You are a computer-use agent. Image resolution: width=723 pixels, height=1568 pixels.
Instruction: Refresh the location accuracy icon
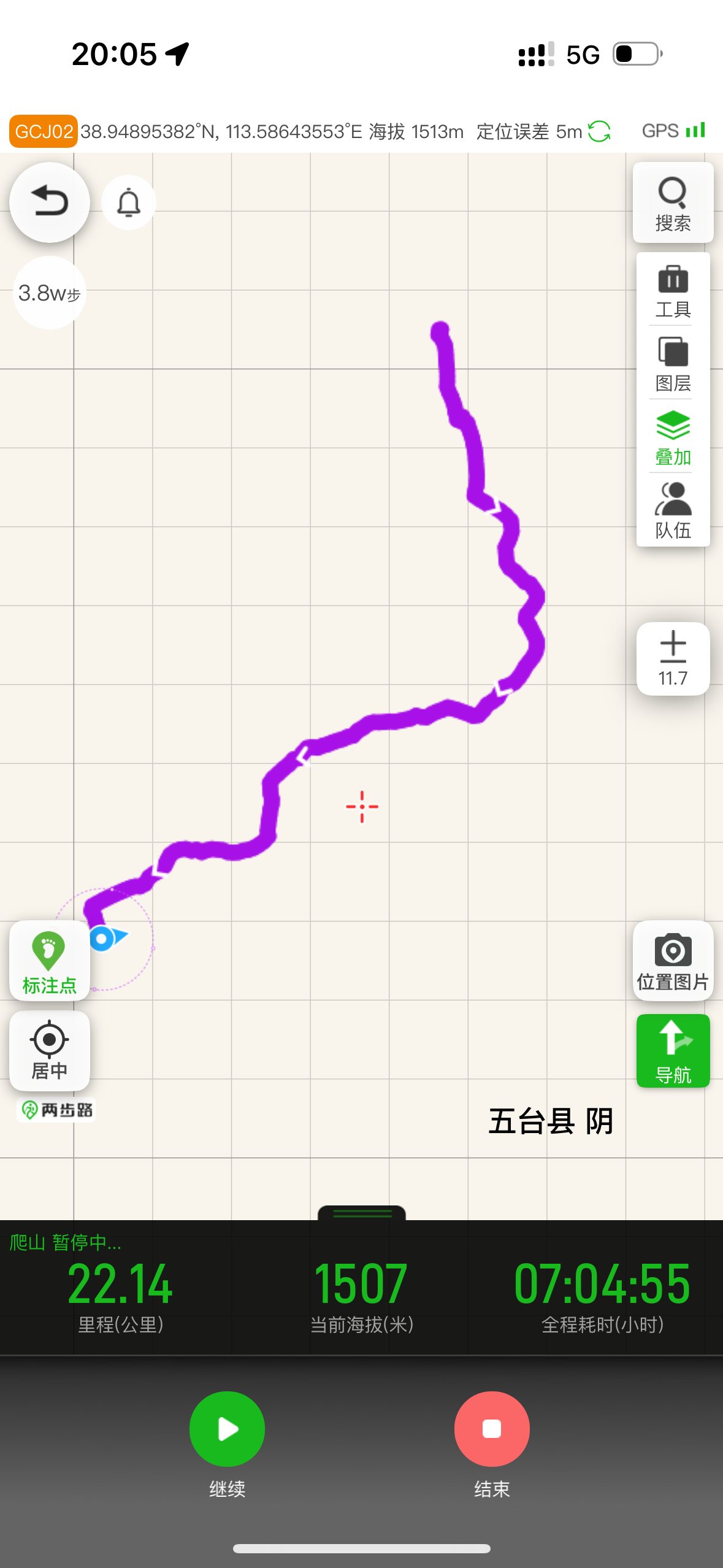click(599, 131)
